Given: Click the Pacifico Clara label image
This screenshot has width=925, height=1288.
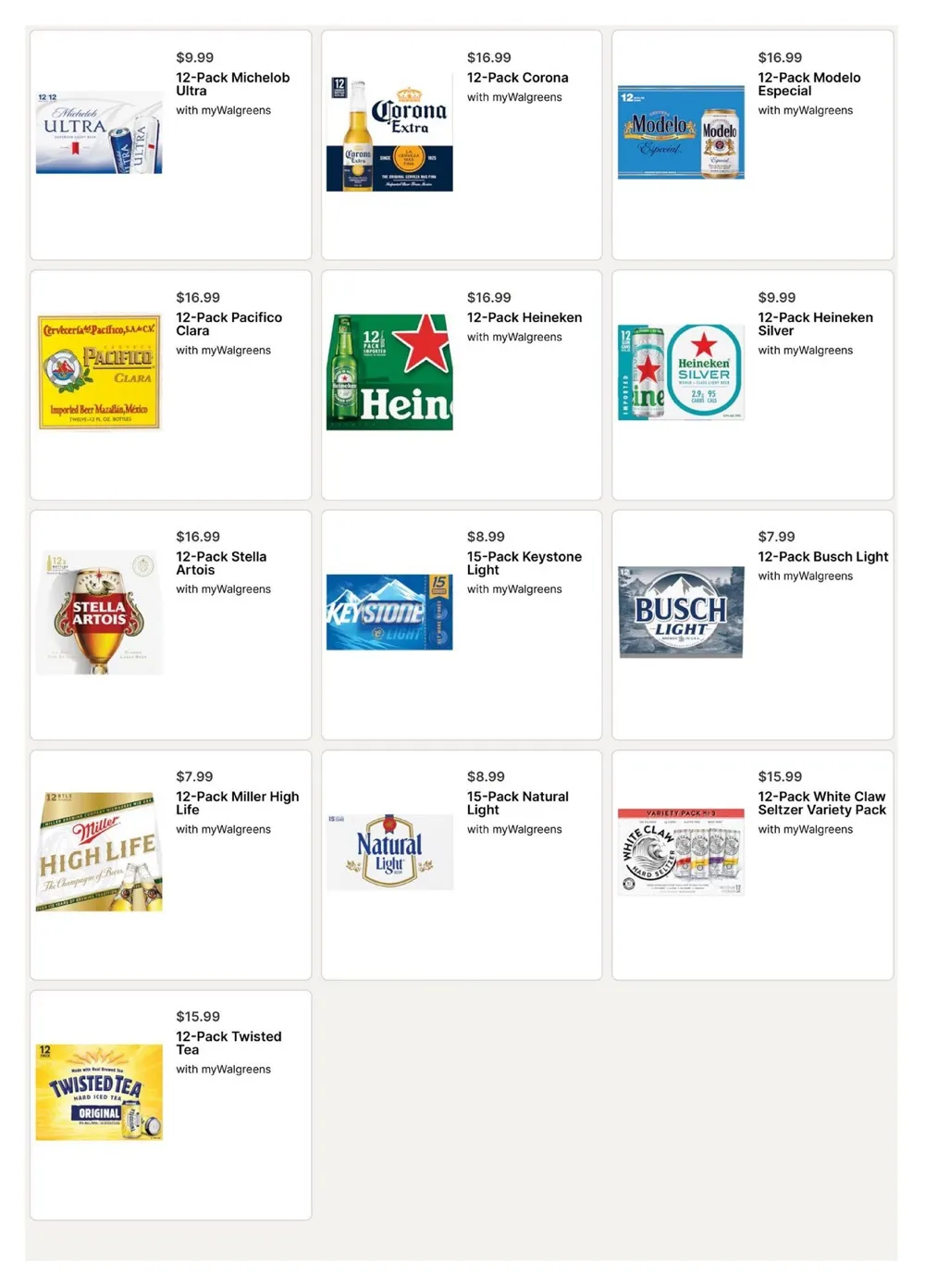Looking at the screenshot, I should [x=98, y=370].
